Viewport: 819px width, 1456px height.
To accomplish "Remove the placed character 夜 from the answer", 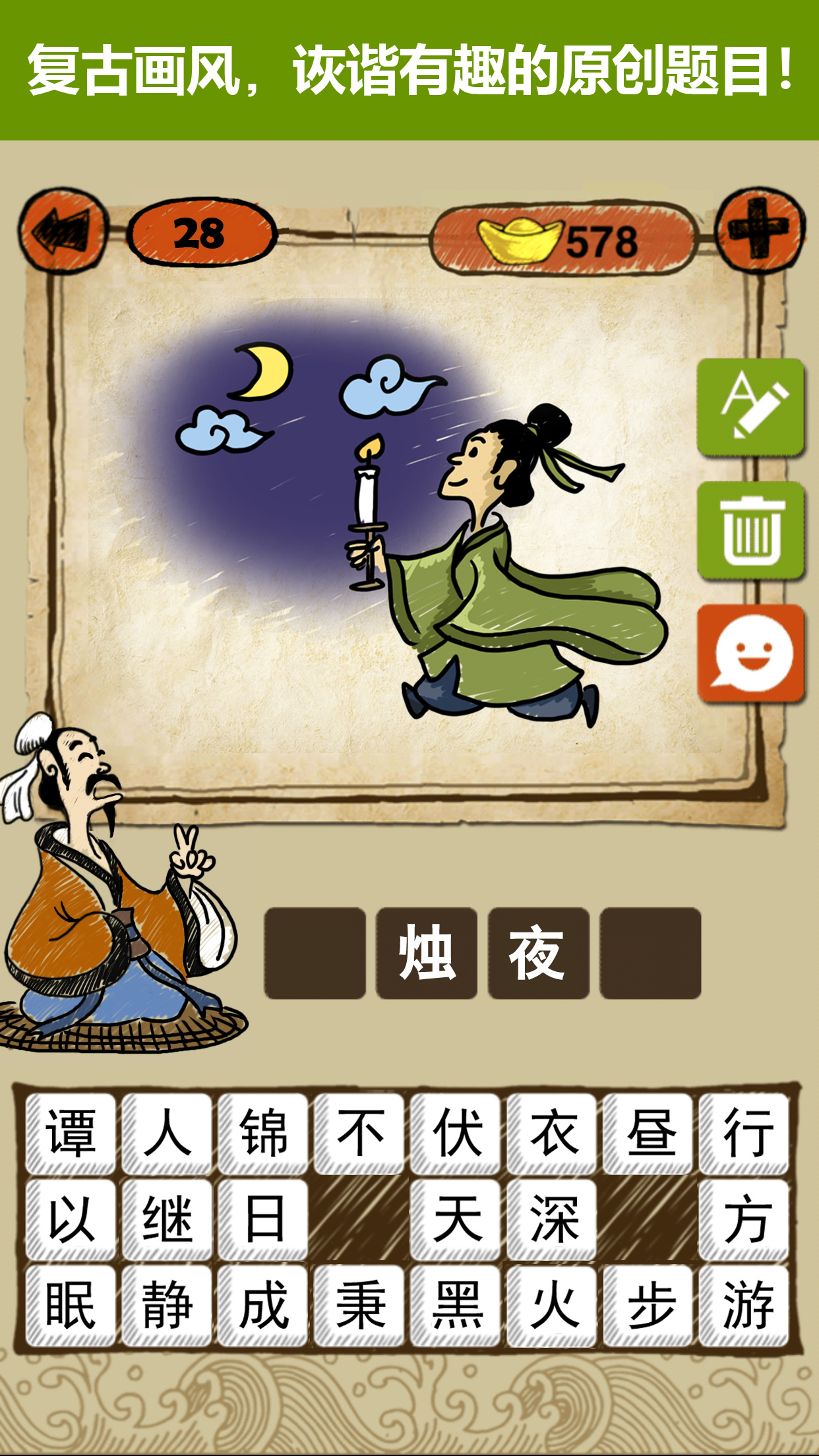I will click(538, 953).
